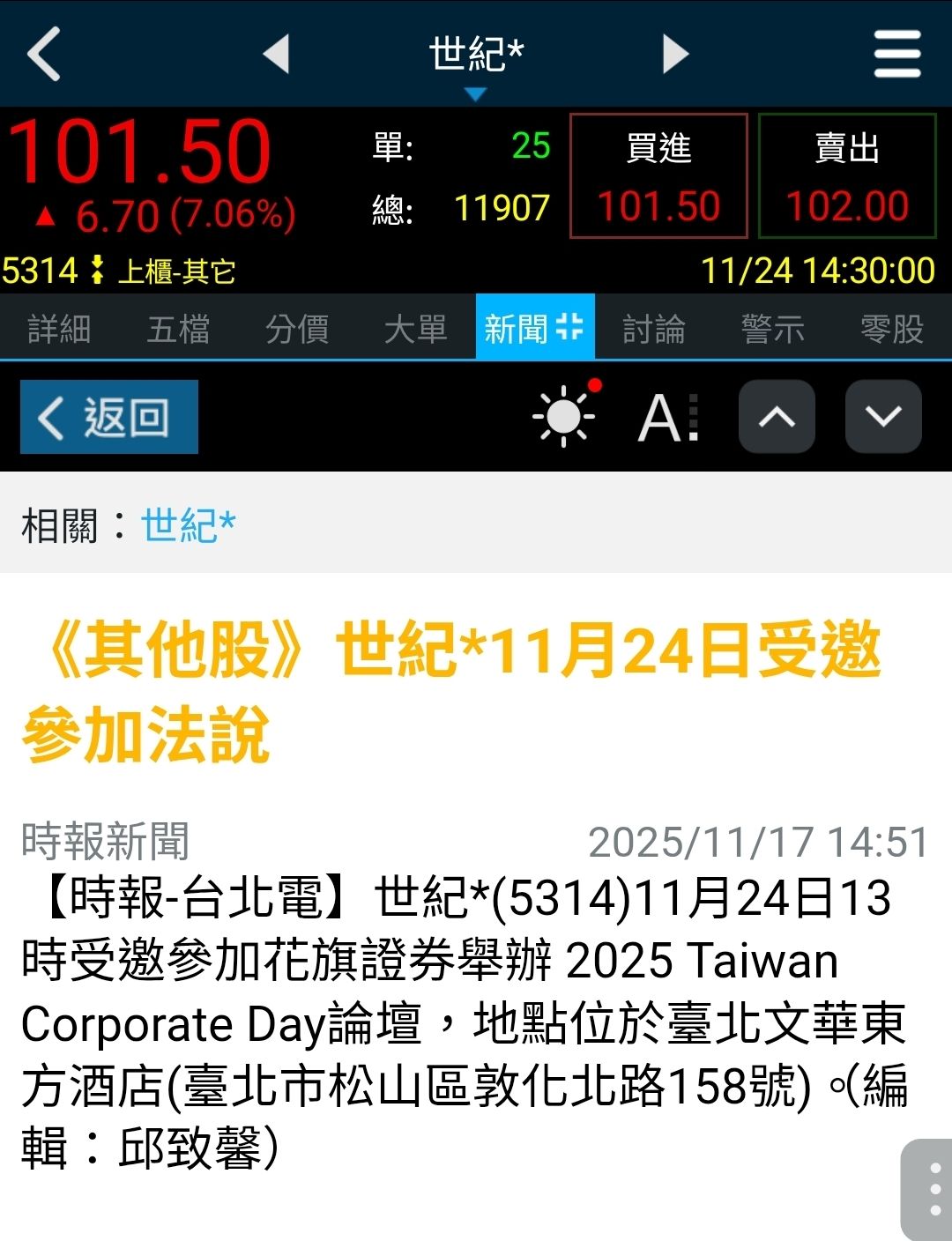This screenshot has height=1241, width=952.
Task: Open the hamburger menu
Action: pyautogui.click(x=897, y=54)
